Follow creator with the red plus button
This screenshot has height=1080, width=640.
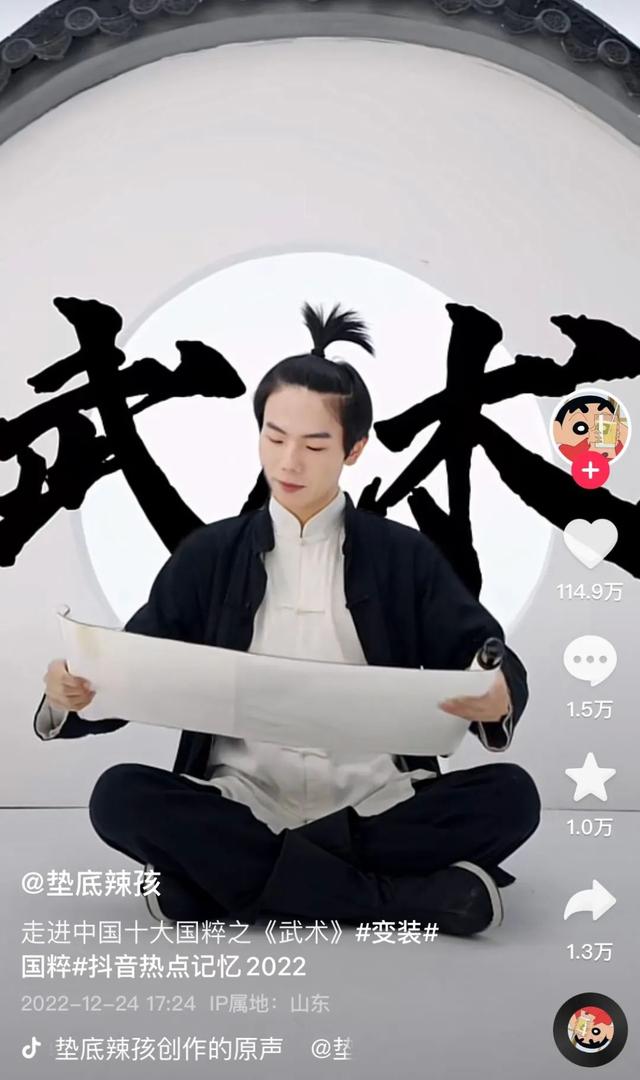[x=590, y=470]
